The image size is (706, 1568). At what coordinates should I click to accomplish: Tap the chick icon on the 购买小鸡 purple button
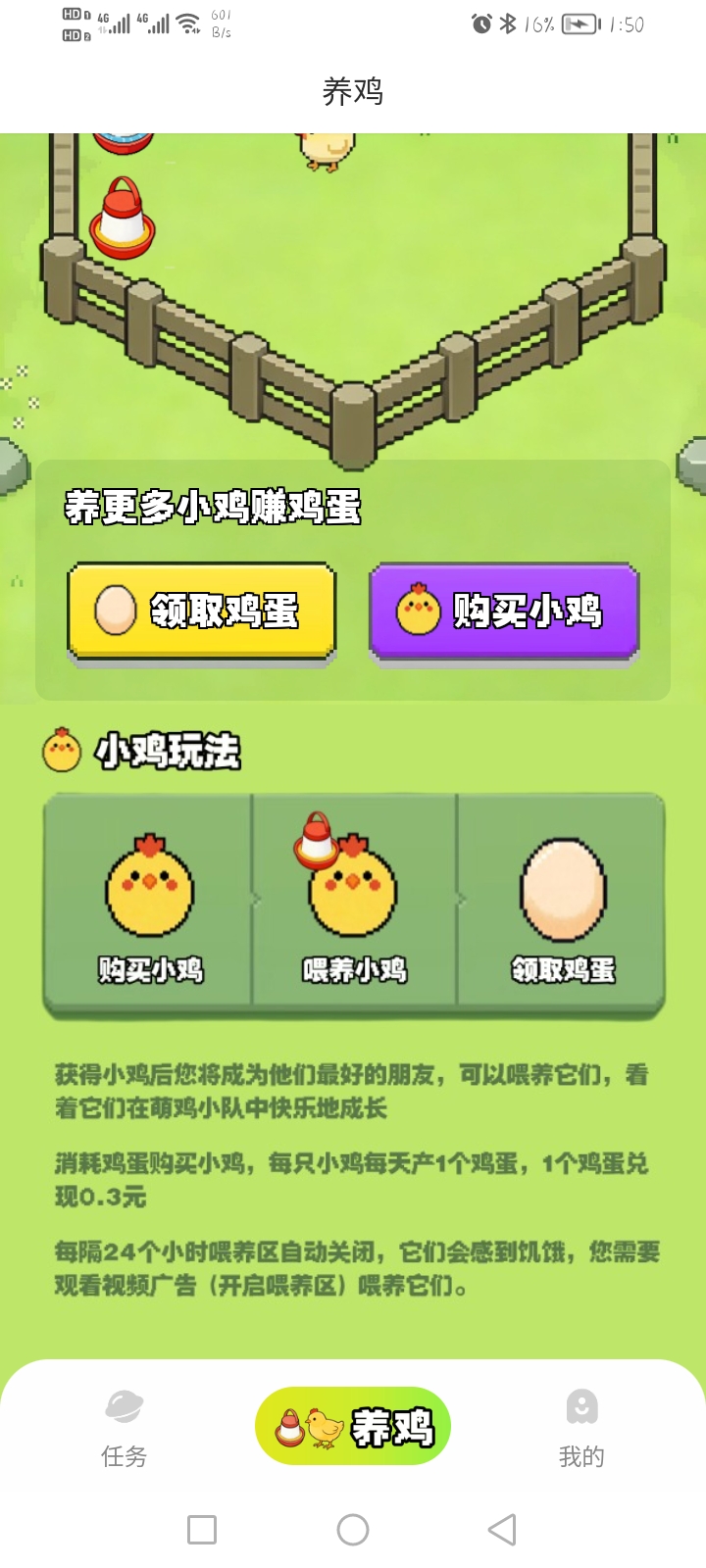pos(418,610)
